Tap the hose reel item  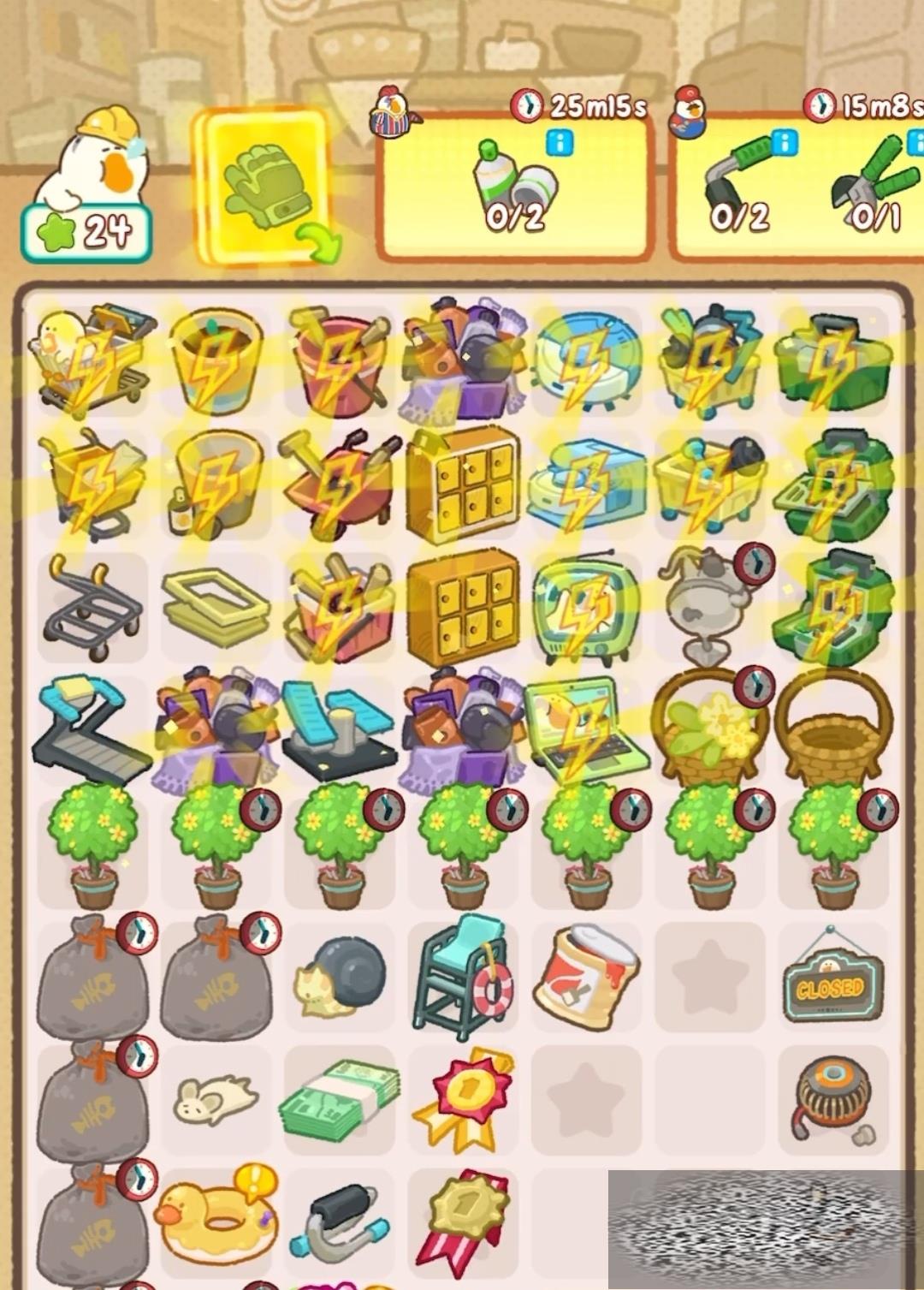point(832,1098)
